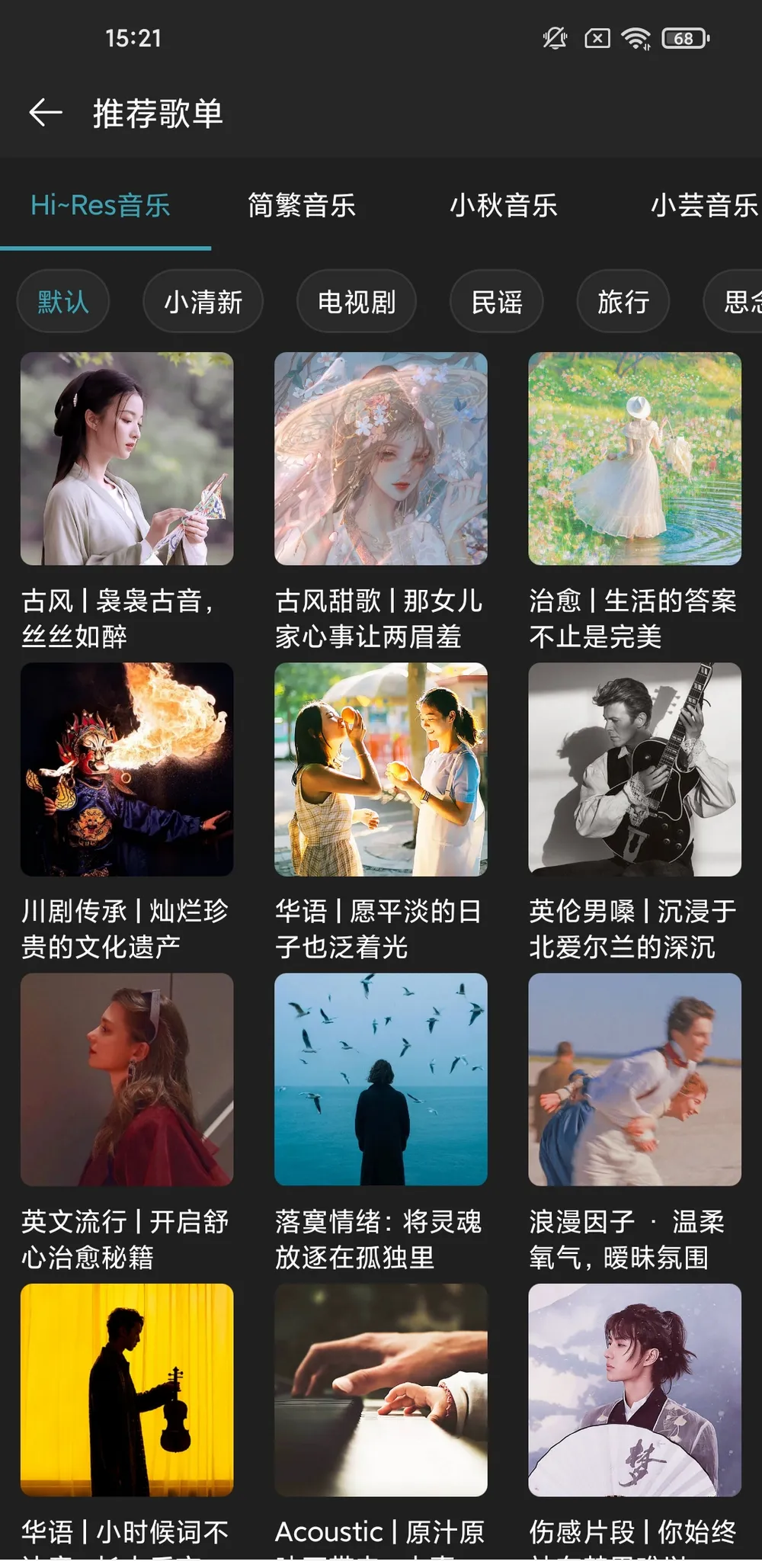Open playlist 英文流行 | 开启舒心治愈秘籍
762x1568 pixels.
coord(126,1079)
